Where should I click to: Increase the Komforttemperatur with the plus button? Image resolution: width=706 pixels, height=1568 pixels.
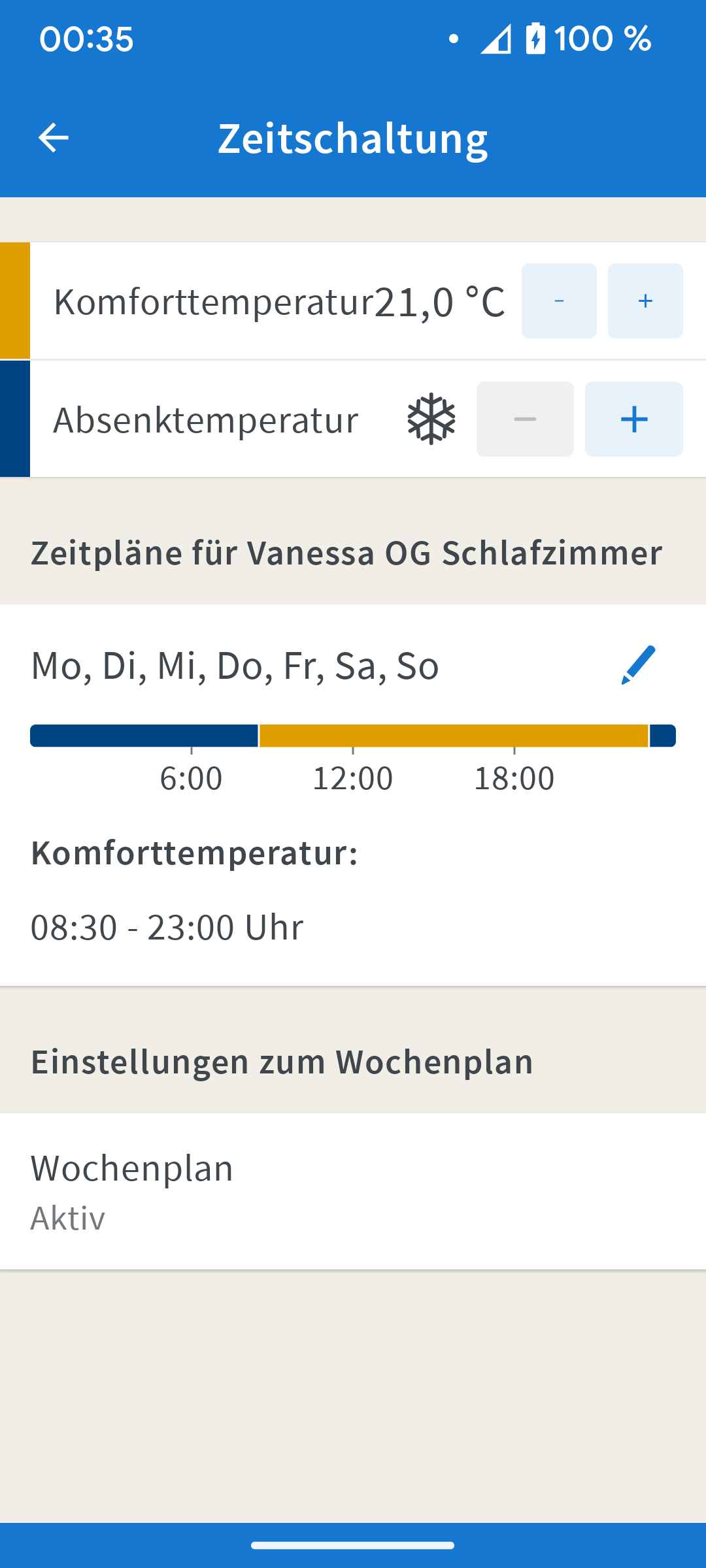tap(645, 301)
